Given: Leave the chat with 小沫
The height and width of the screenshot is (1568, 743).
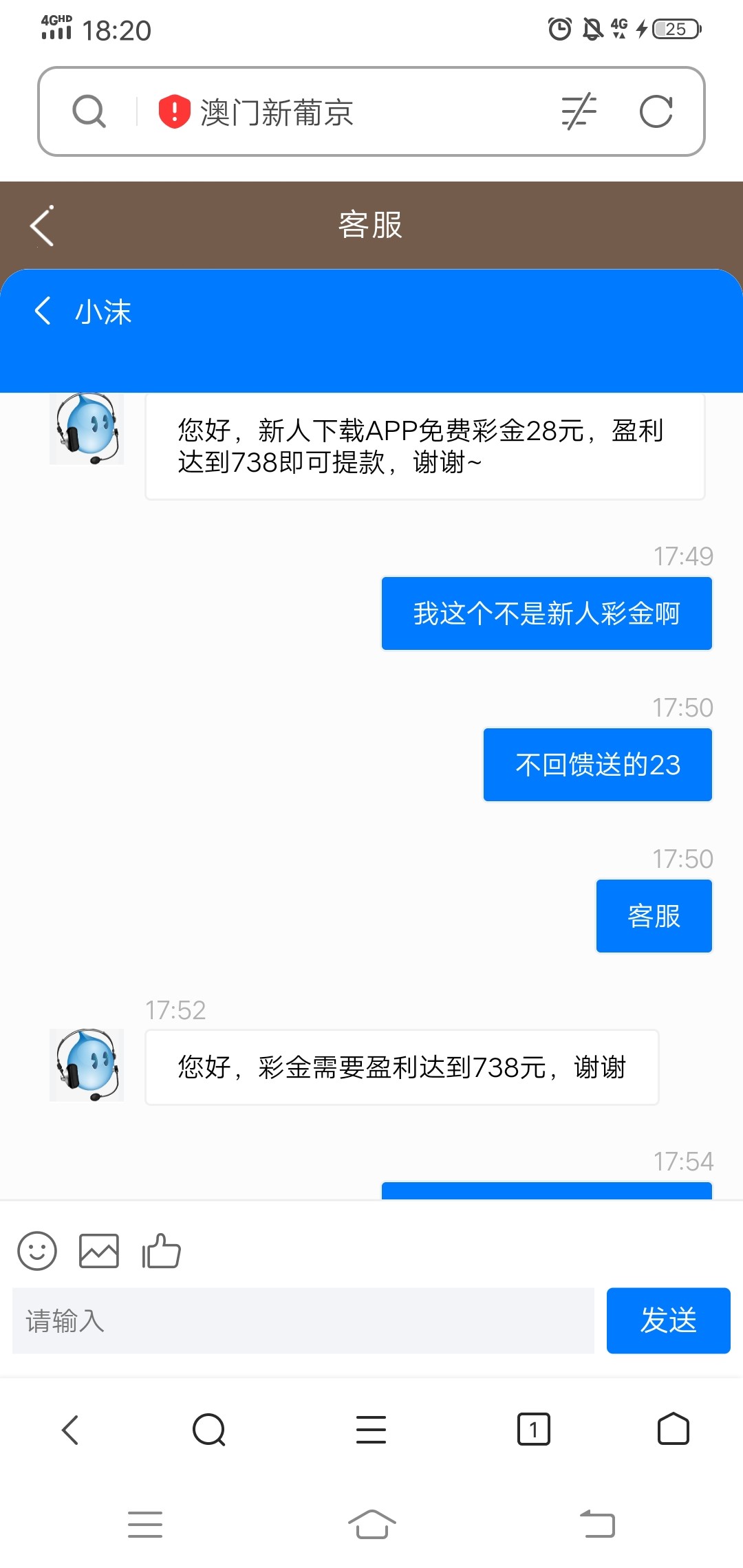Looking at the screenshot, I should (x=43, y=311).
